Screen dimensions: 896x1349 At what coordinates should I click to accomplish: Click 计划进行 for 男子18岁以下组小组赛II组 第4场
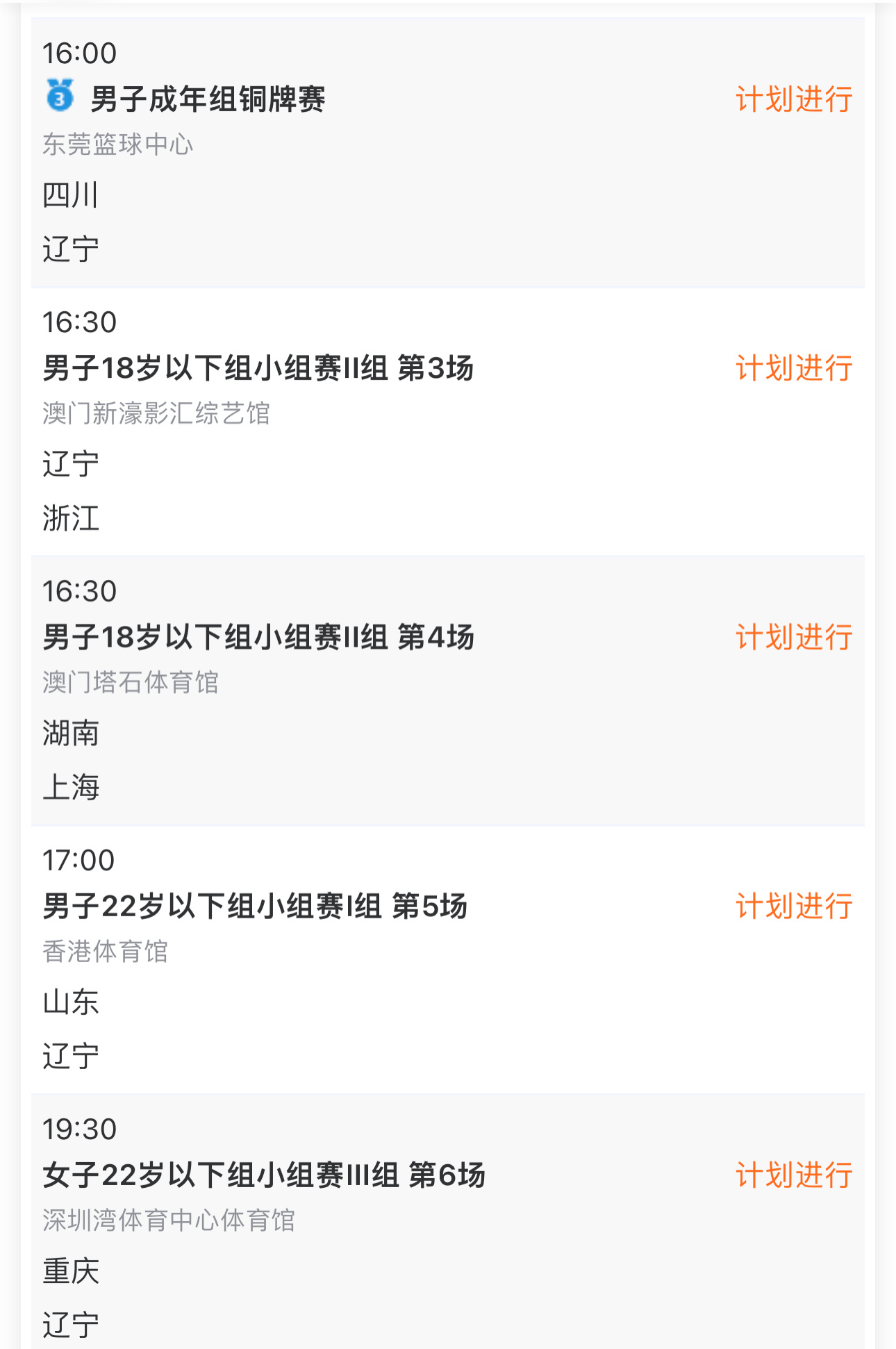pyautogui.click(x=794, y=637)
